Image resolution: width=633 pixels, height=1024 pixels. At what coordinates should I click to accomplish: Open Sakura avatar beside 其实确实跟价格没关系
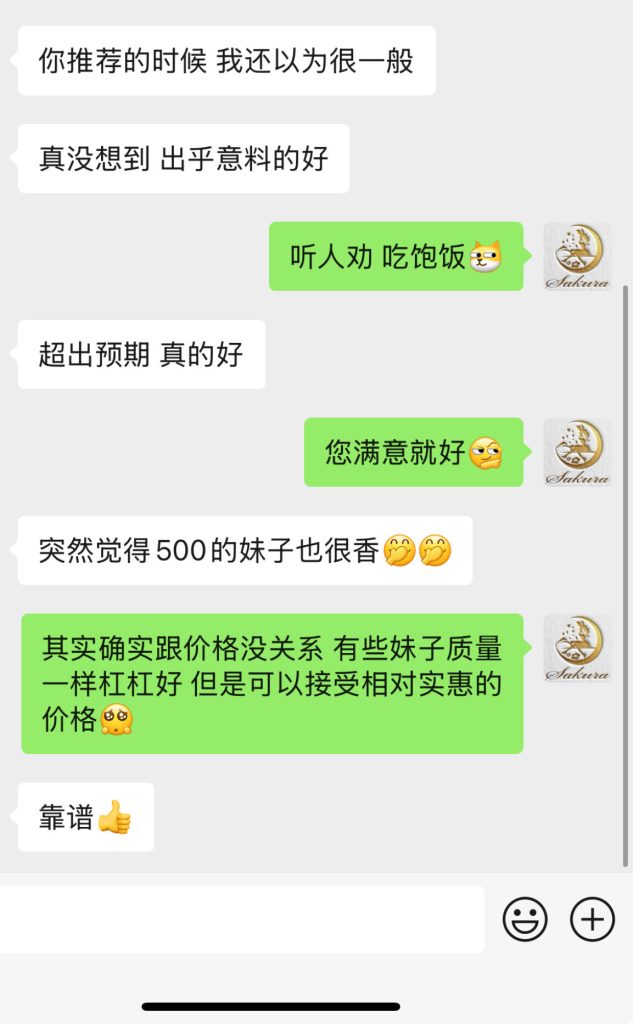(x=577, y=648)
